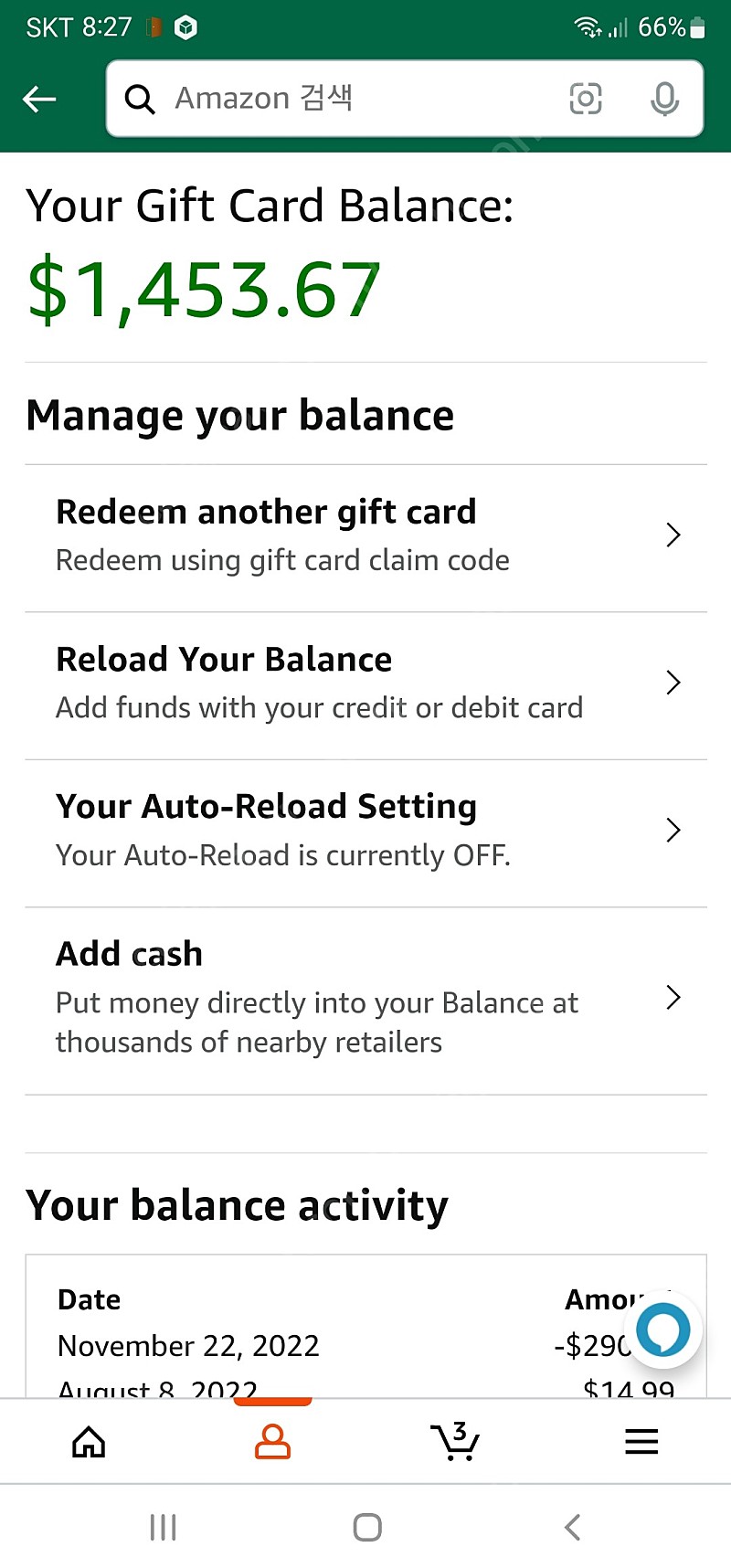
Task: Open Reload Your Balance
Action: (x=365, y=683)
